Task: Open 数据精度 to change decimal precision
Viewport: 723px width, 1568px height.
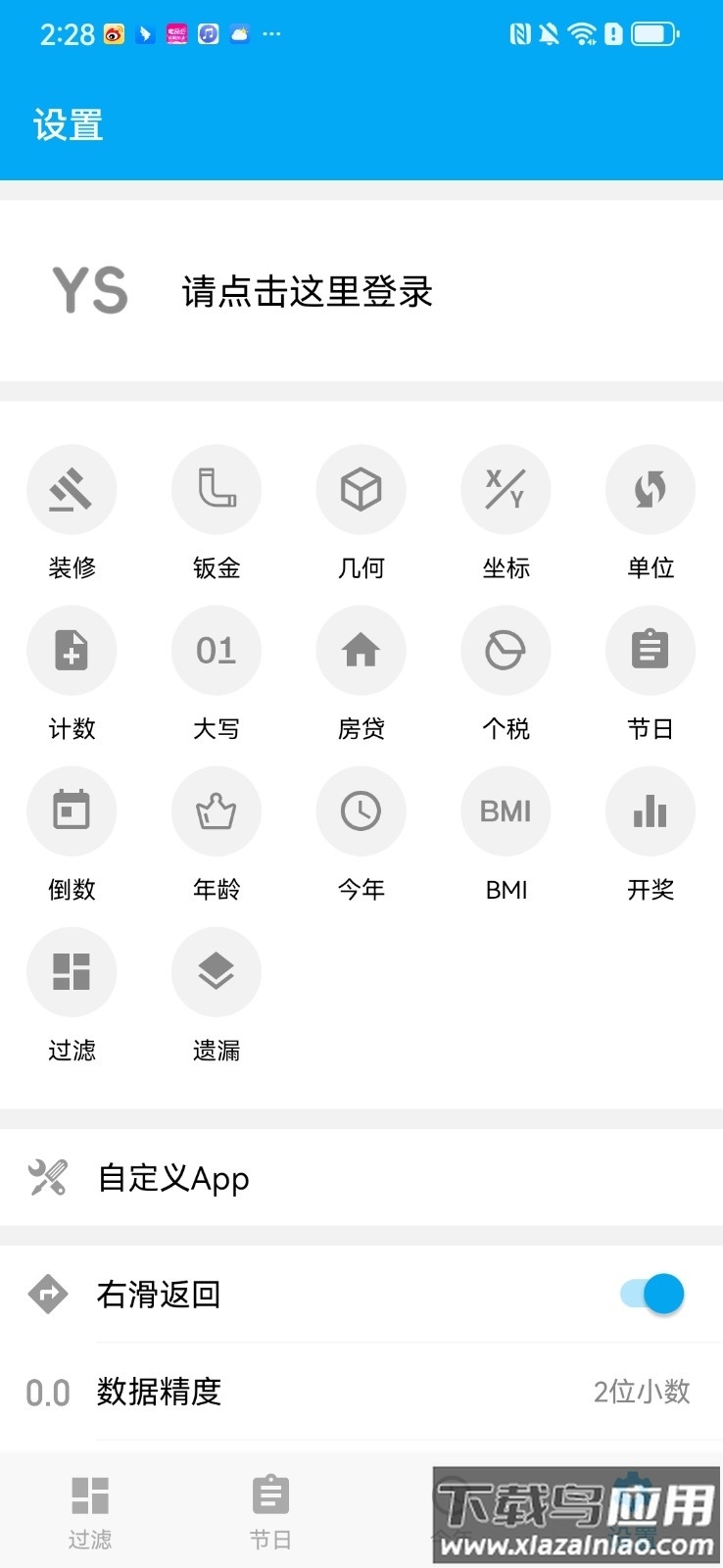Action: [x=361, y=1392]
